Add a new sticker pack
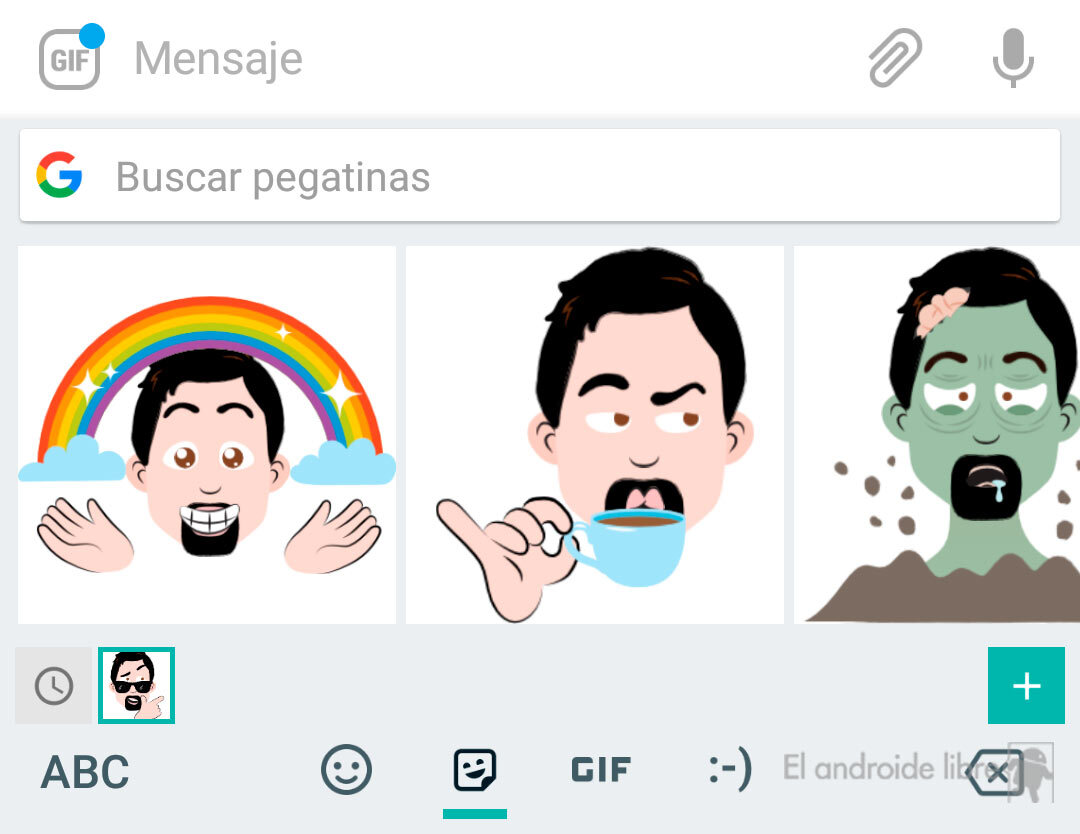Viewport: 1080px width, 834px height. [1026, 686]
